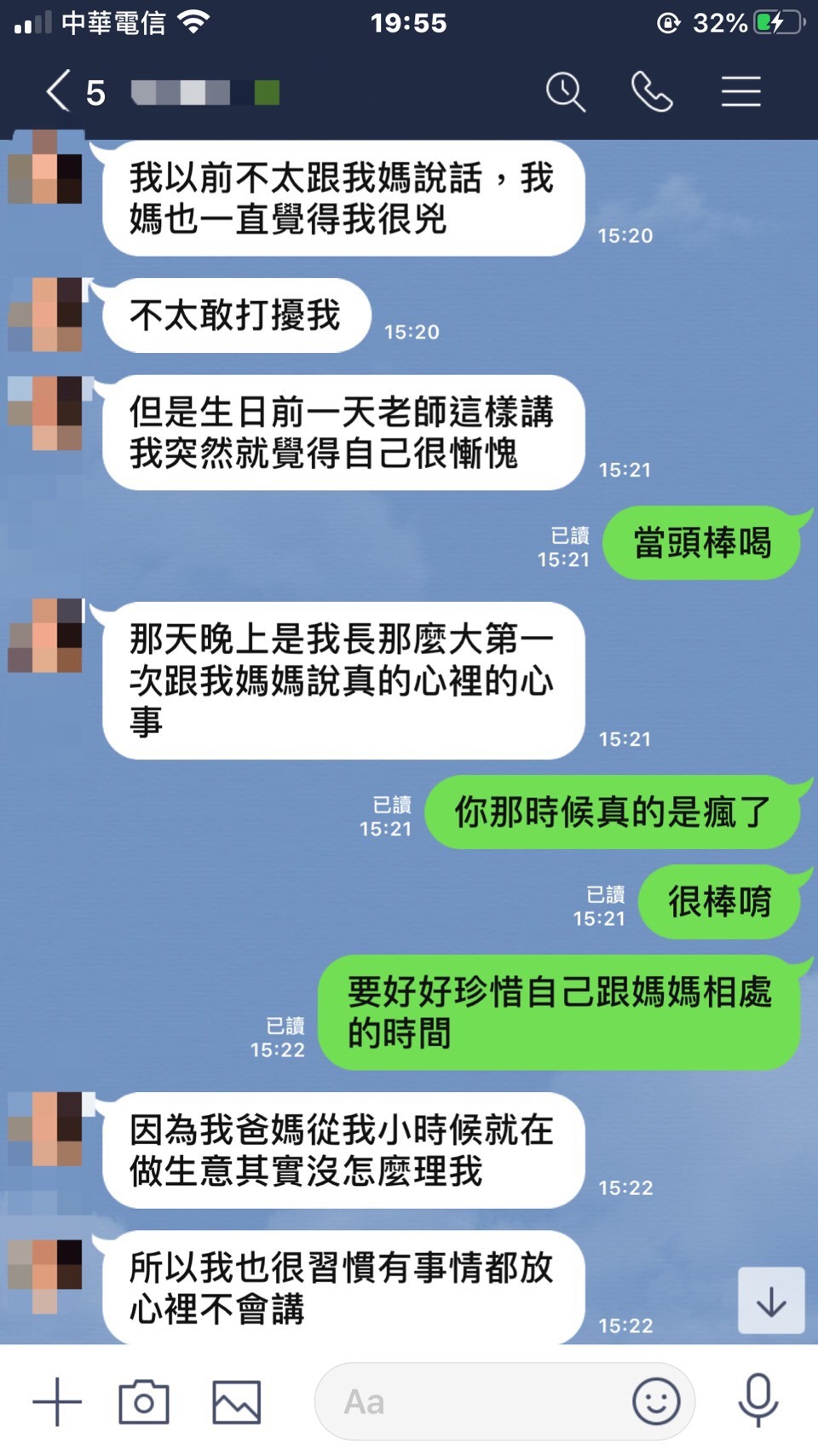
Task: Search within this conversation
Action: coord(565,91)
